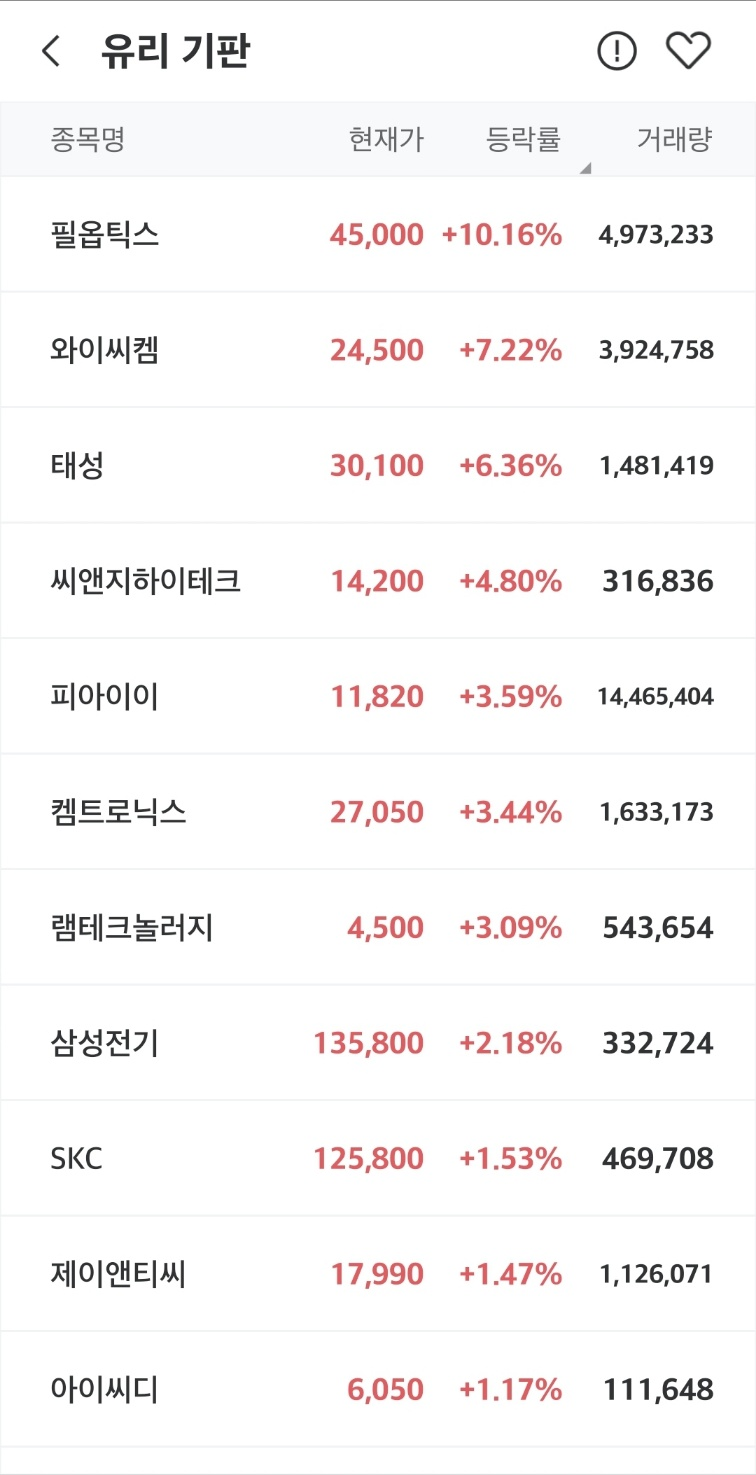This screenshot has height=1475, width=756.
Task: Open the 피아이이 stock row
Action: point(378,697)
